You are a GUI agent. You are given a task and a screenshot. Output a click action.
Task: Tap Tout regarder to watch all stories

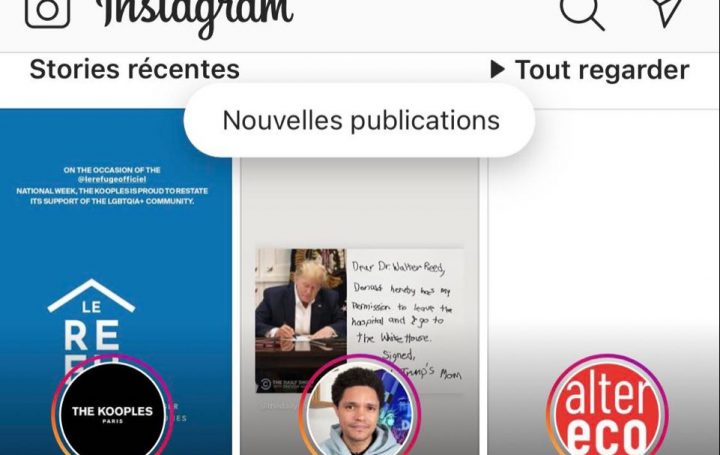(x=589, y=70)
